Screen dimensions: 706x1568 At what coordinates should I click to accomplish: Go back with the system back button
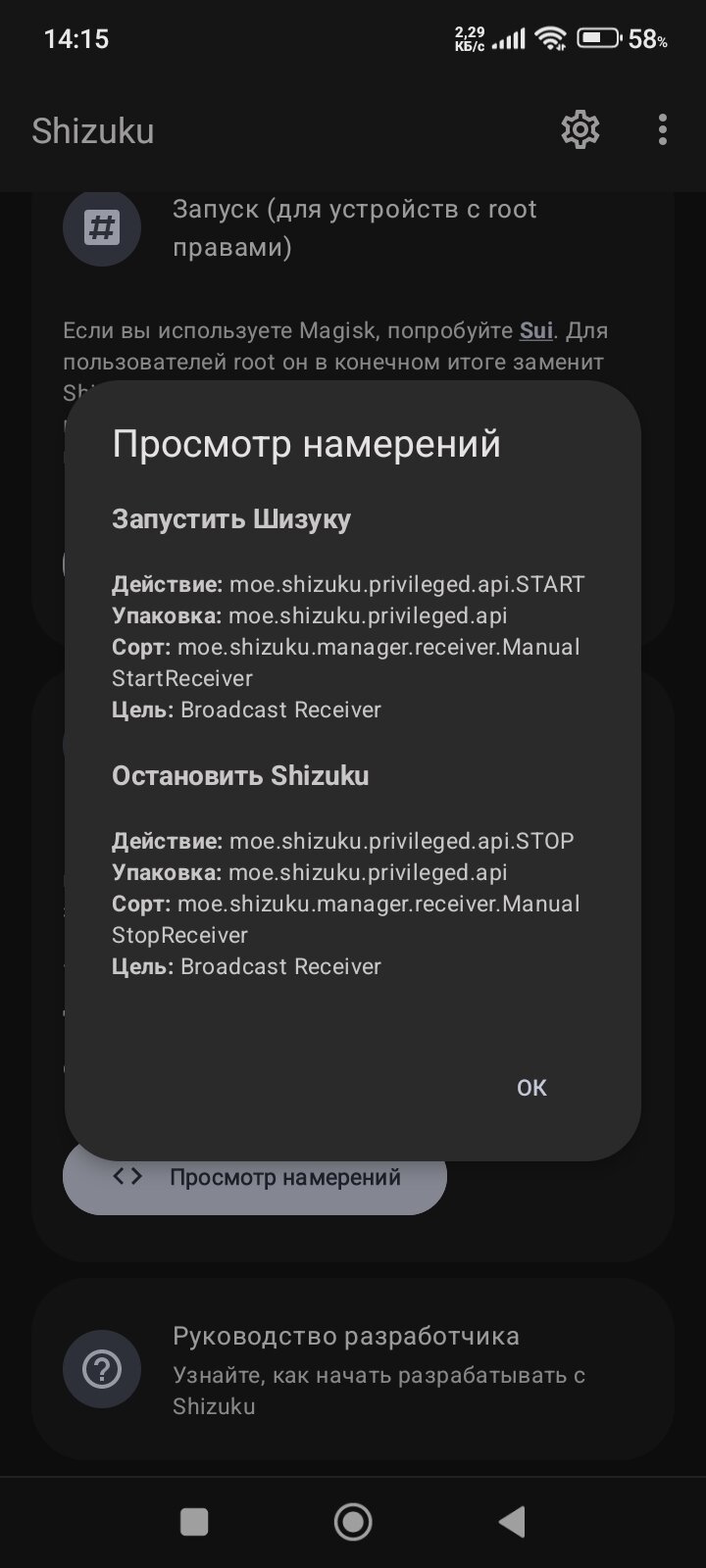[x=512, y=1521]
